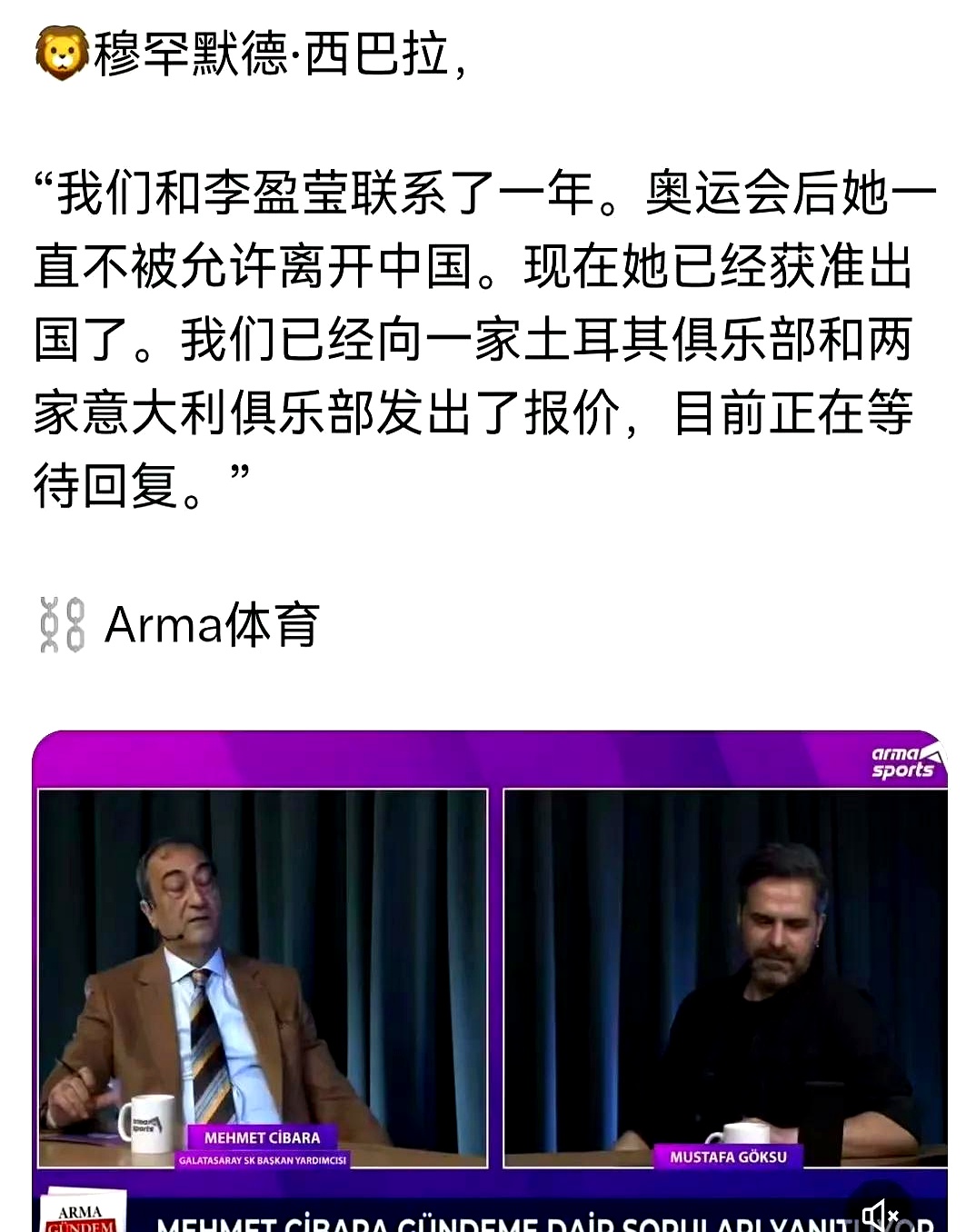Click the chain-link source icon beside Arma体育
Screen dimensions: 976x1232
62,622
